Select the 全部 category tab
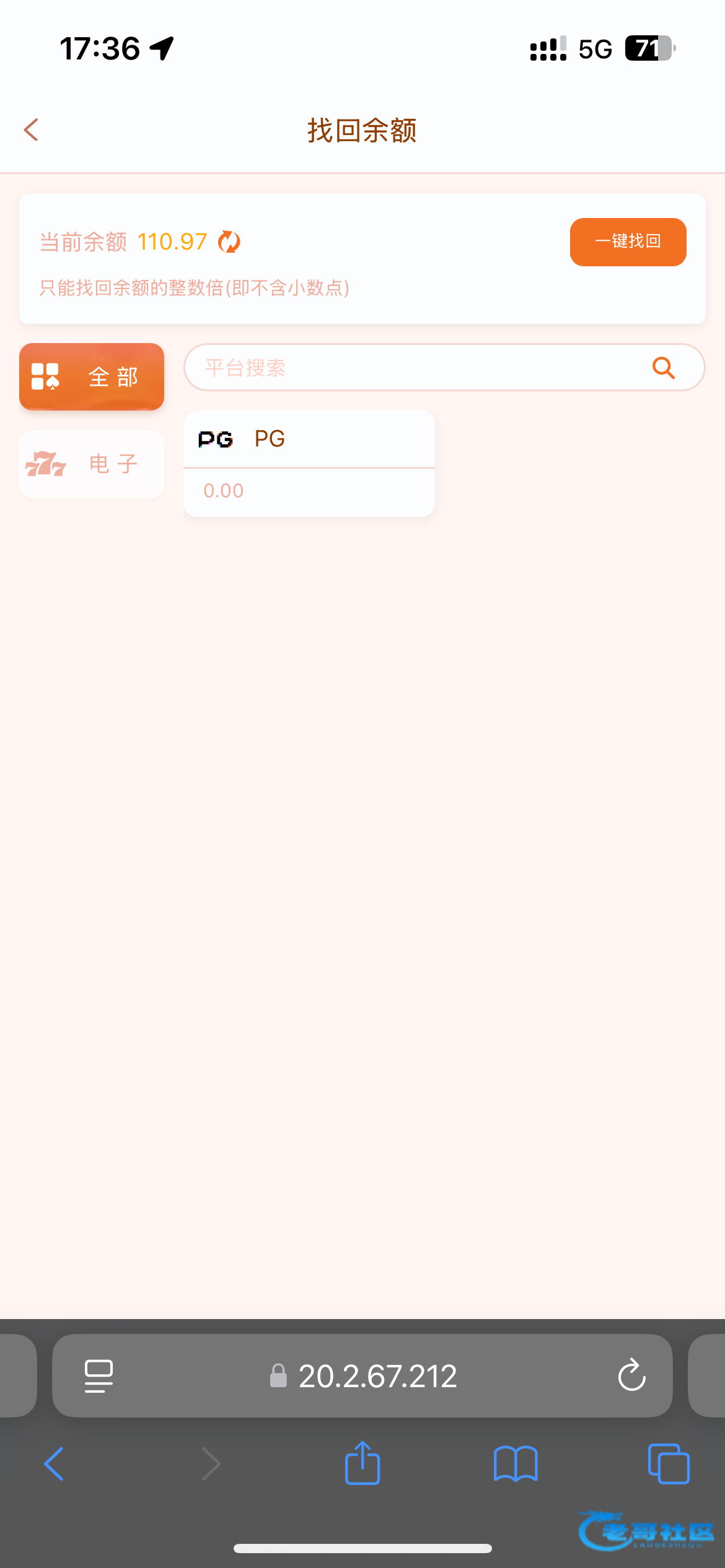The width and height of the screenshot is (725, 1568). click(x=92, y=377)
